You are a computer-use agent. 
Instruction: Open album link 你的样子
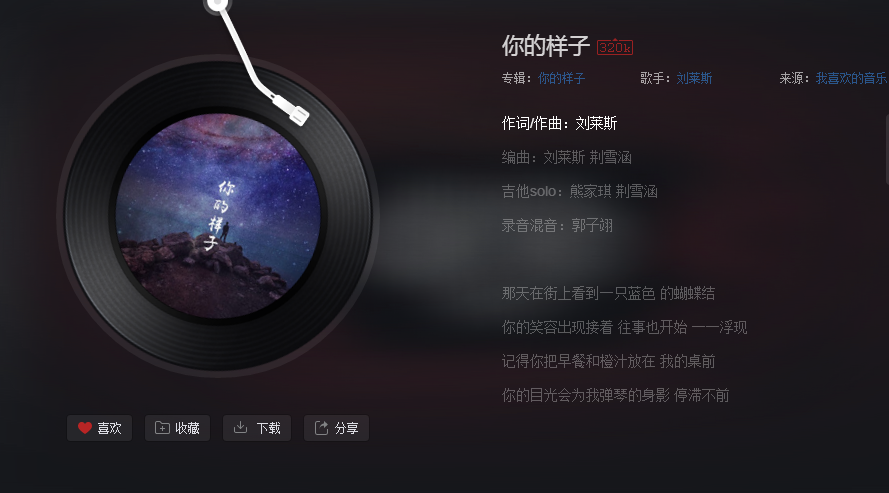[561, 78]
